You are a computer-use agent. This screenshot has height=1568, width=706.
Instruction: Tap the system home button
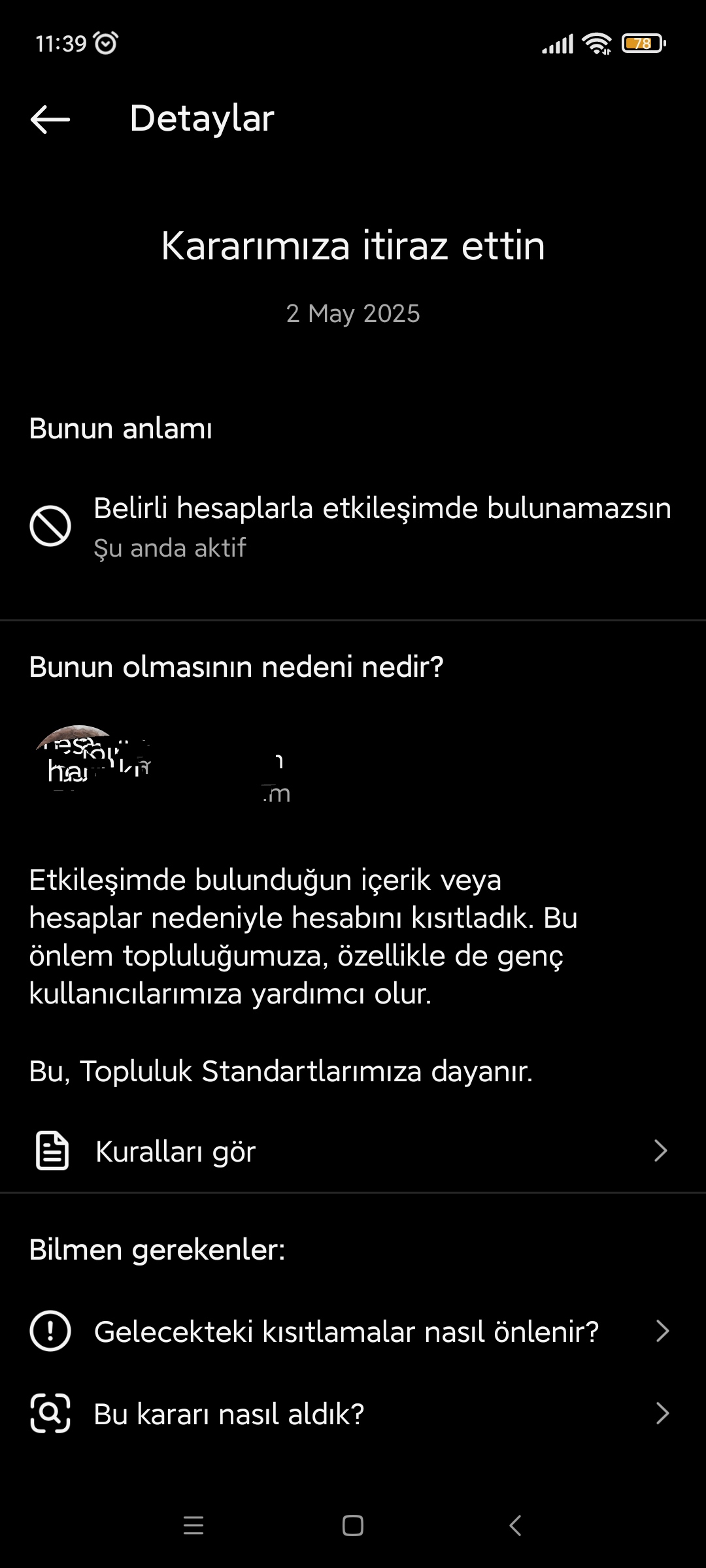[353, 1526]
